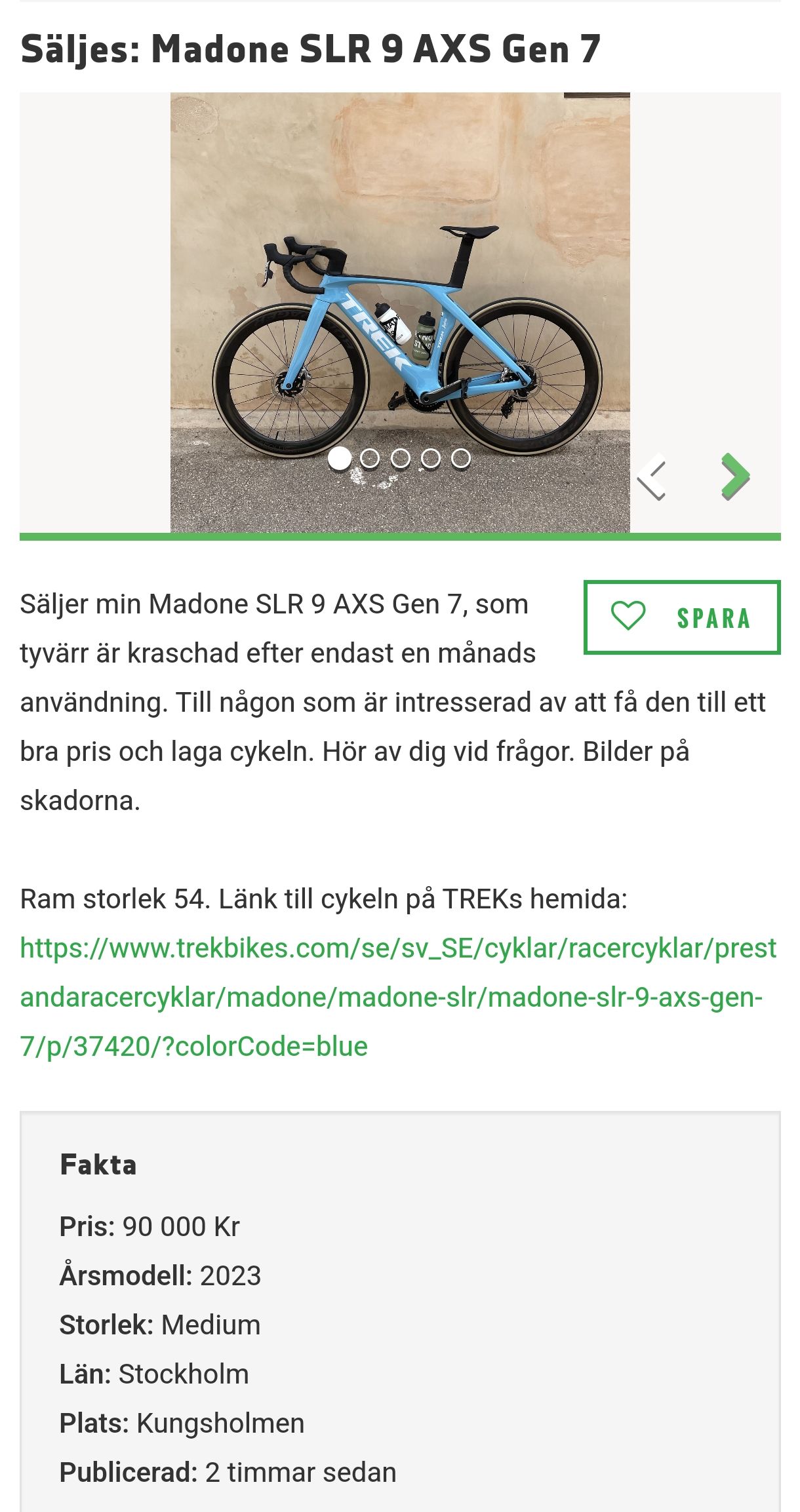Jump to the second photo dot
The height and width of the screenshot is (1512, 800).
(370, 459)
